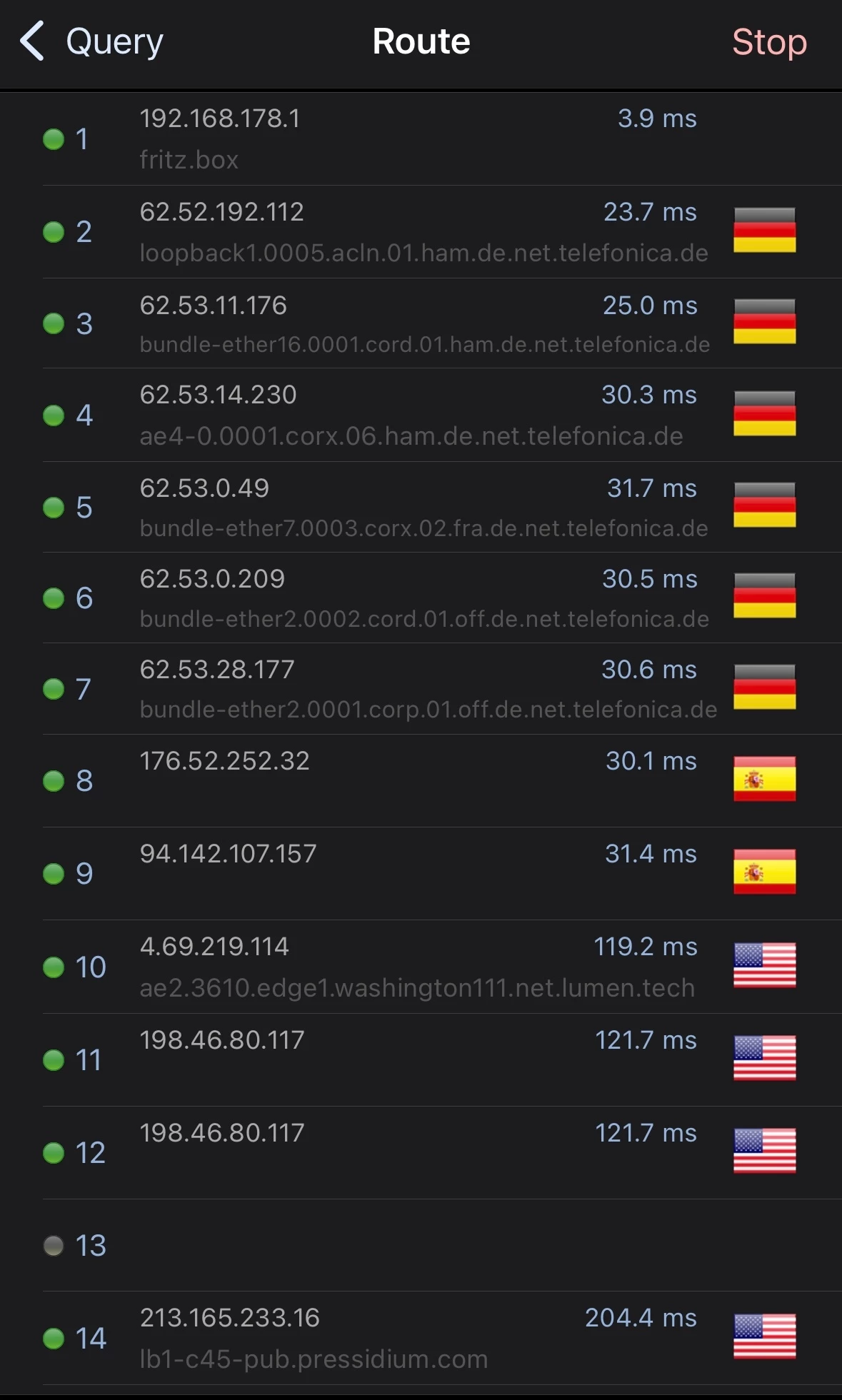Screen dimensions: 842x1400
Task: Select hop 6 row 62.53.0.209
Action: click(x=421, y=598)
